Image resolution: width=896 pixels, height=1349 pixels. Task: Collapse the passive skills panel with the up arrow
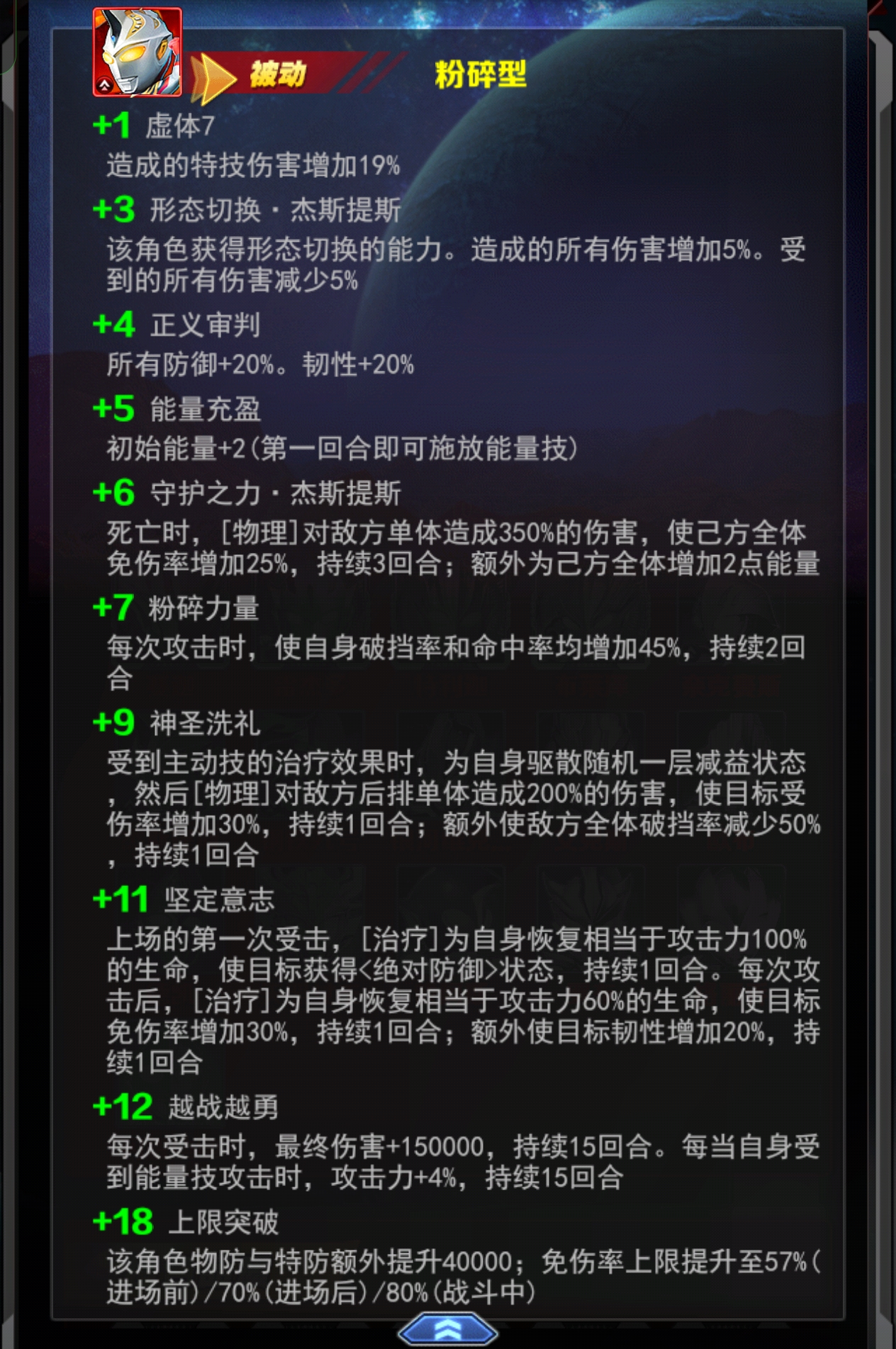(447, 1329)
